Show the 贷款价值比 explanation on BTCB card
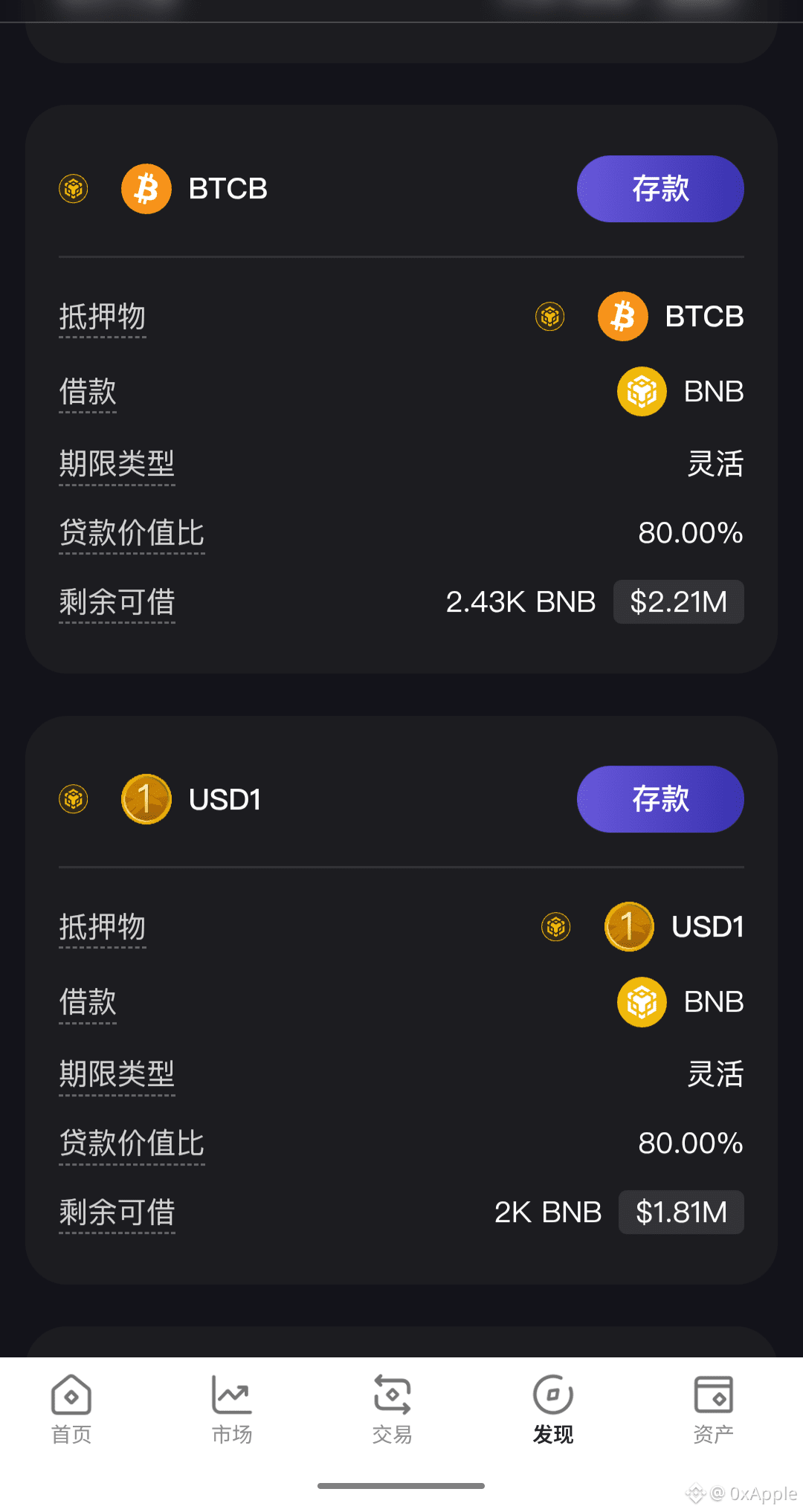This screenshot has height=1512, width=803. point(132,534)
